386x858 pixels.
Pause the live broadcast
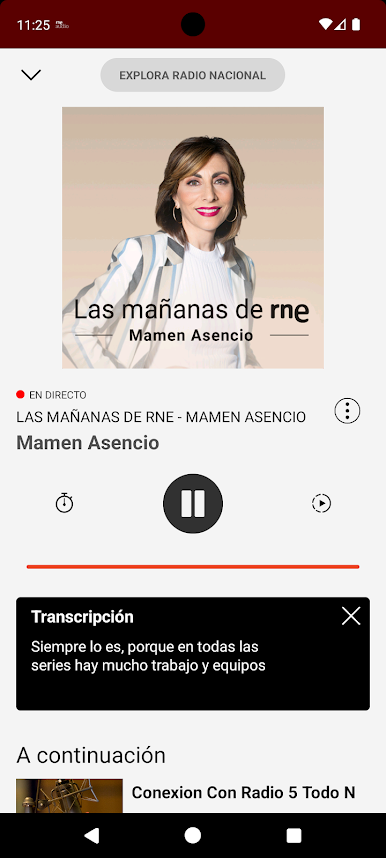[x=193, y=503]
